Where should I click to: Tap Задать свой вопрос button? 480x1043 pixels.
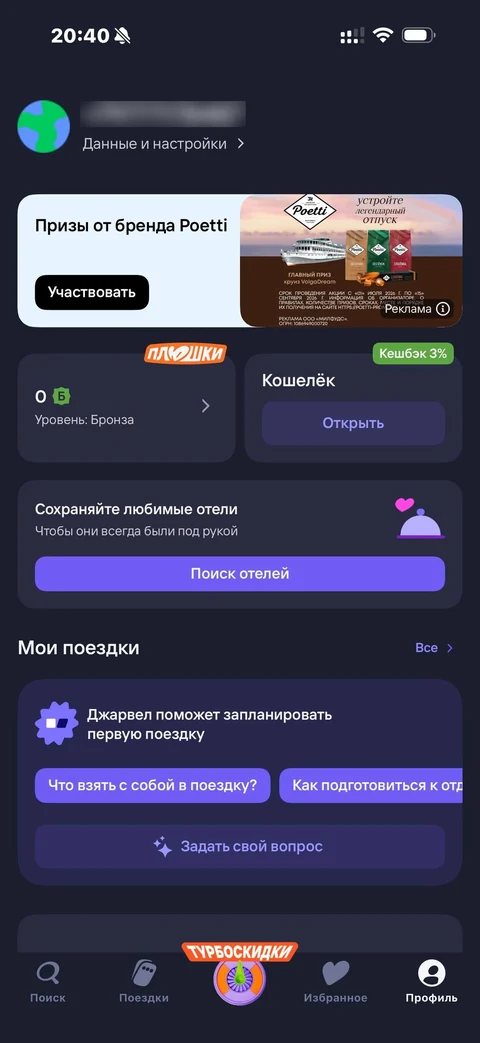240,847
